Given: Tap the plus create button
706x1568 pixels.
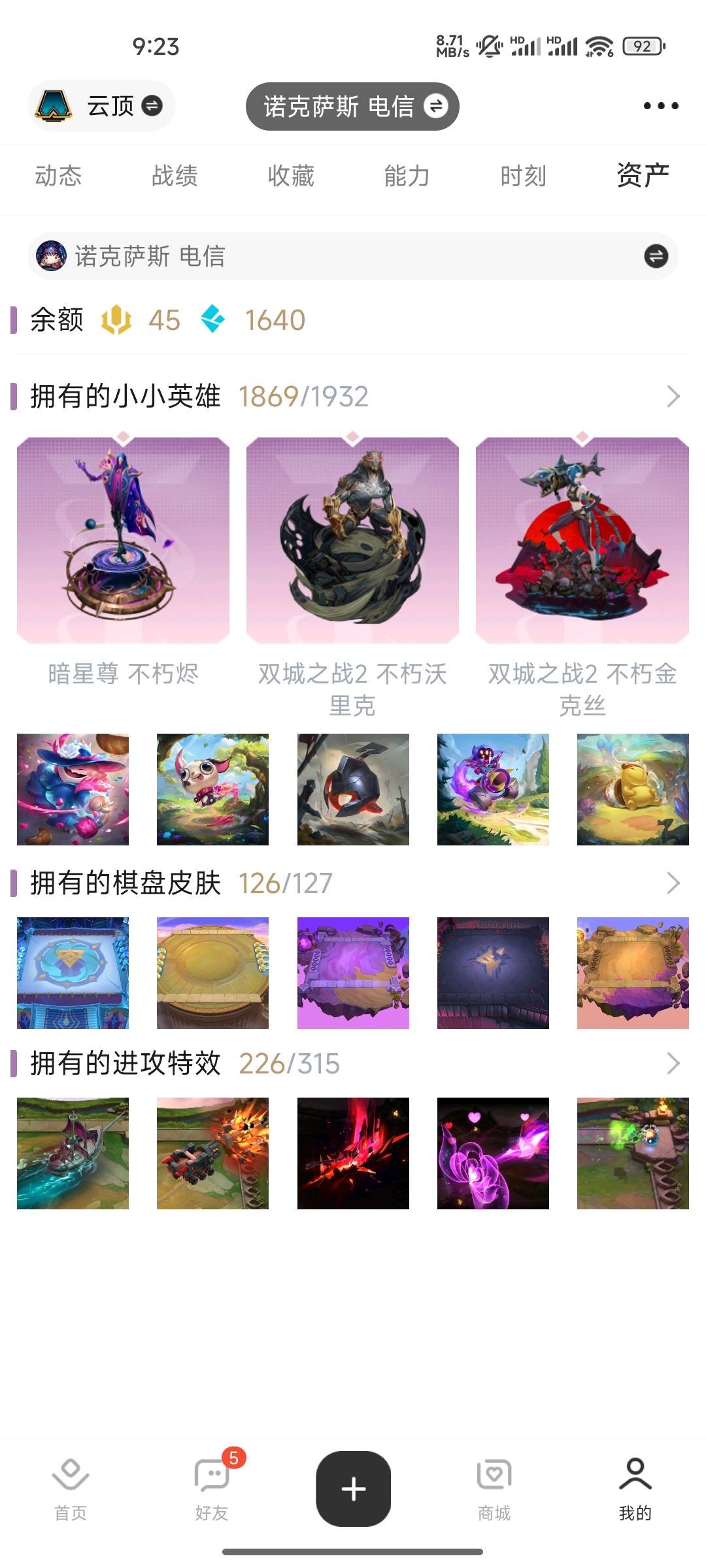Looking at the screenshot, I should coord(354,1489).
